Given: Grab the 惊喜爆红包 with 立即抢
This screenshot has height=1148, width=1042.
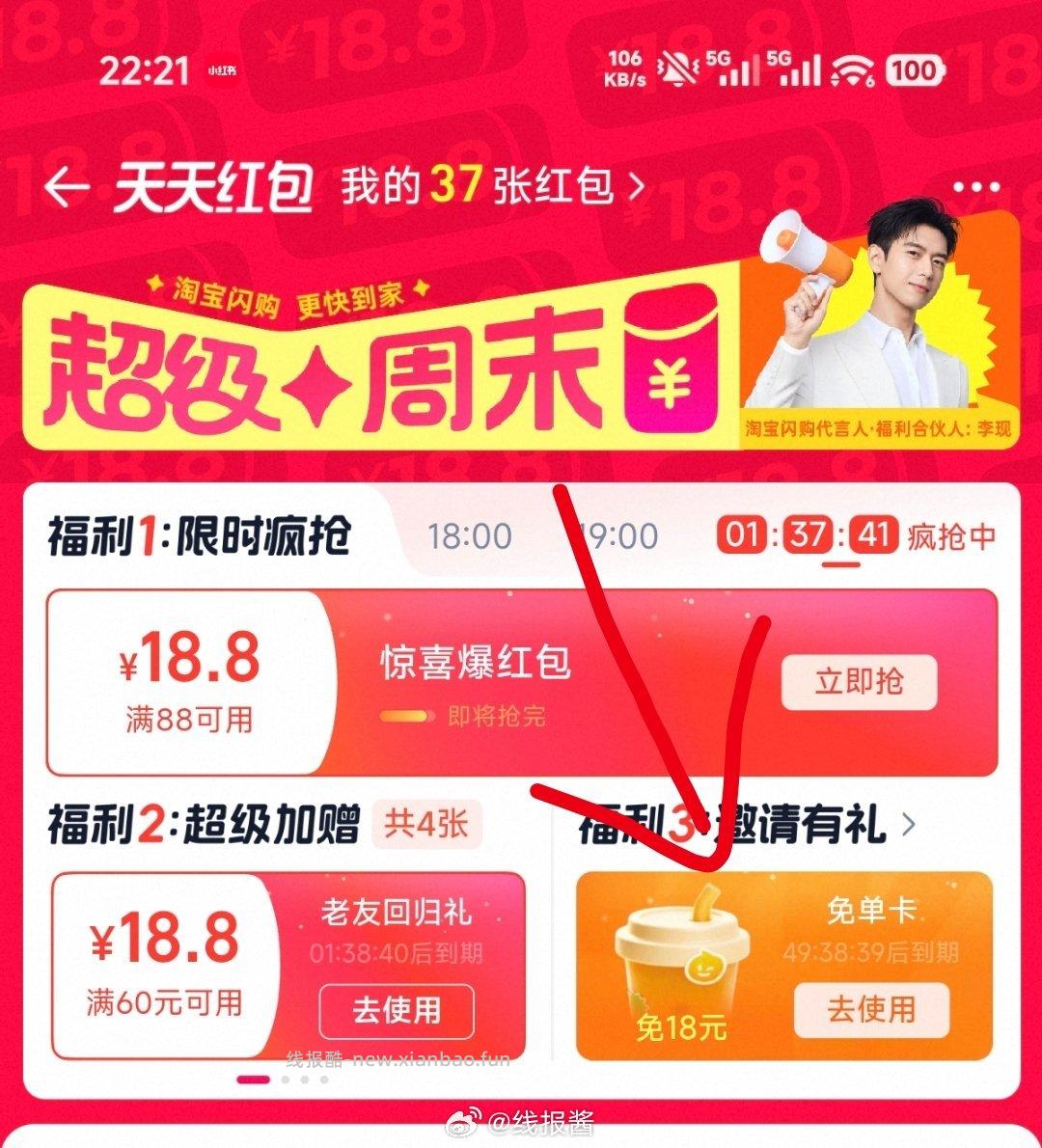Looking at the screenshot, I should tap(858, 682).
